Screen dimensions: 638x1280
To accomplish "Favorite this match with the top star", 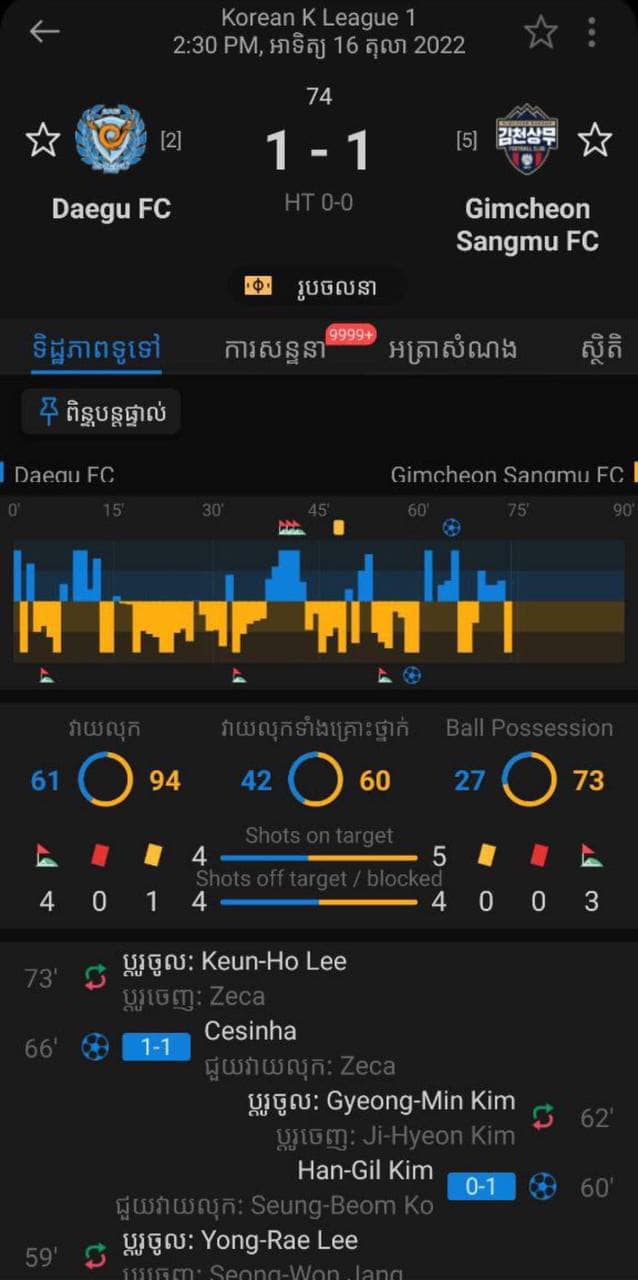I will 541,32.
